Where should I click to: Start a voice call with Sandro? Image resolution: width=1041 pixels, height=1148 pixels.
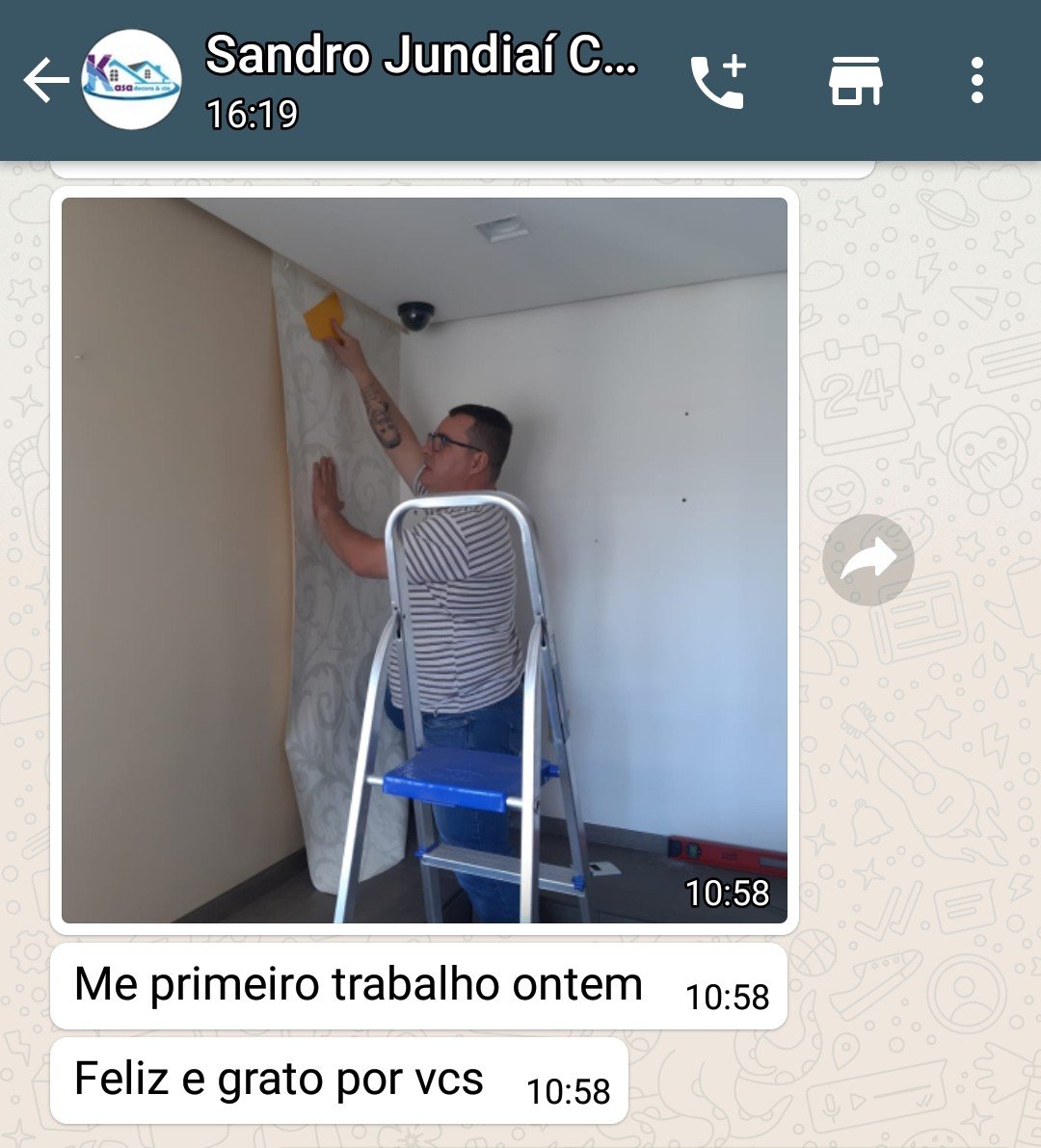pos(718,81)
